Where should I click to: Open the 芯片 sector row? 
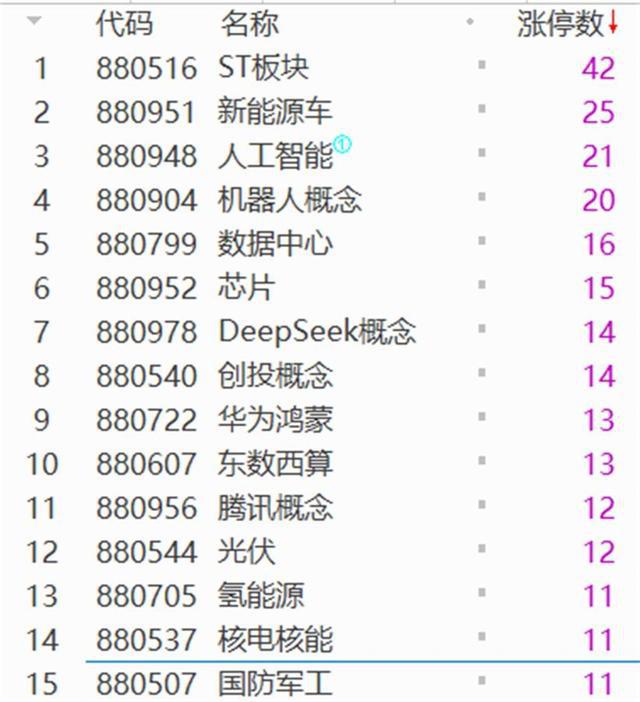(x=246, y=288)
